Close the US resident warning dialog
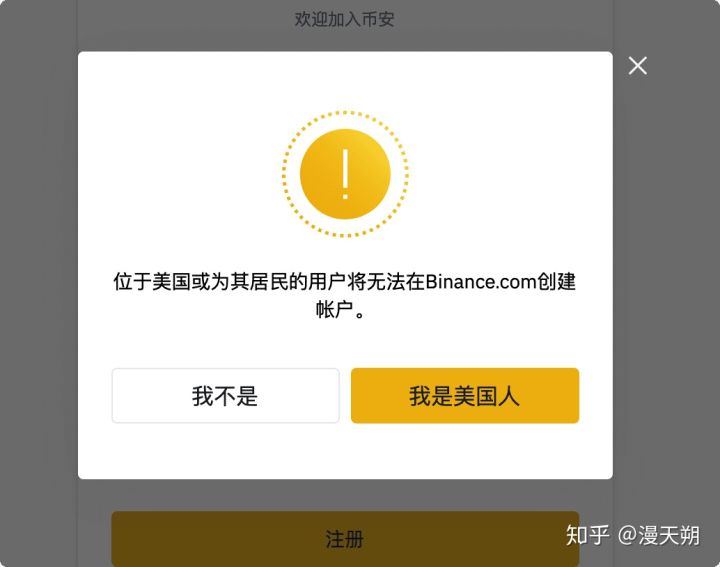 point(637,66)
